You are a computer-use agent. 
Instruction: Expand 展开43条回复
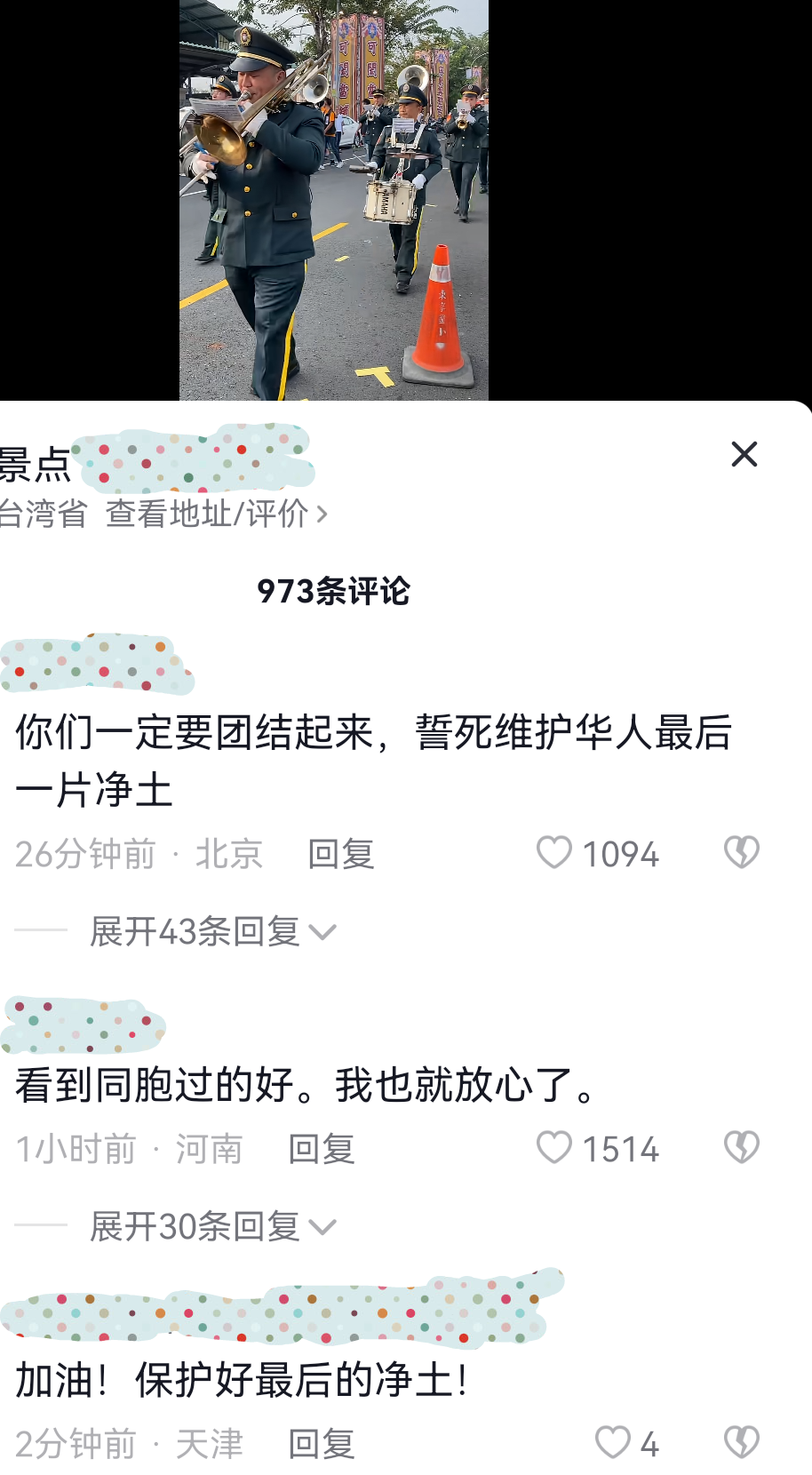coord(213,930)
